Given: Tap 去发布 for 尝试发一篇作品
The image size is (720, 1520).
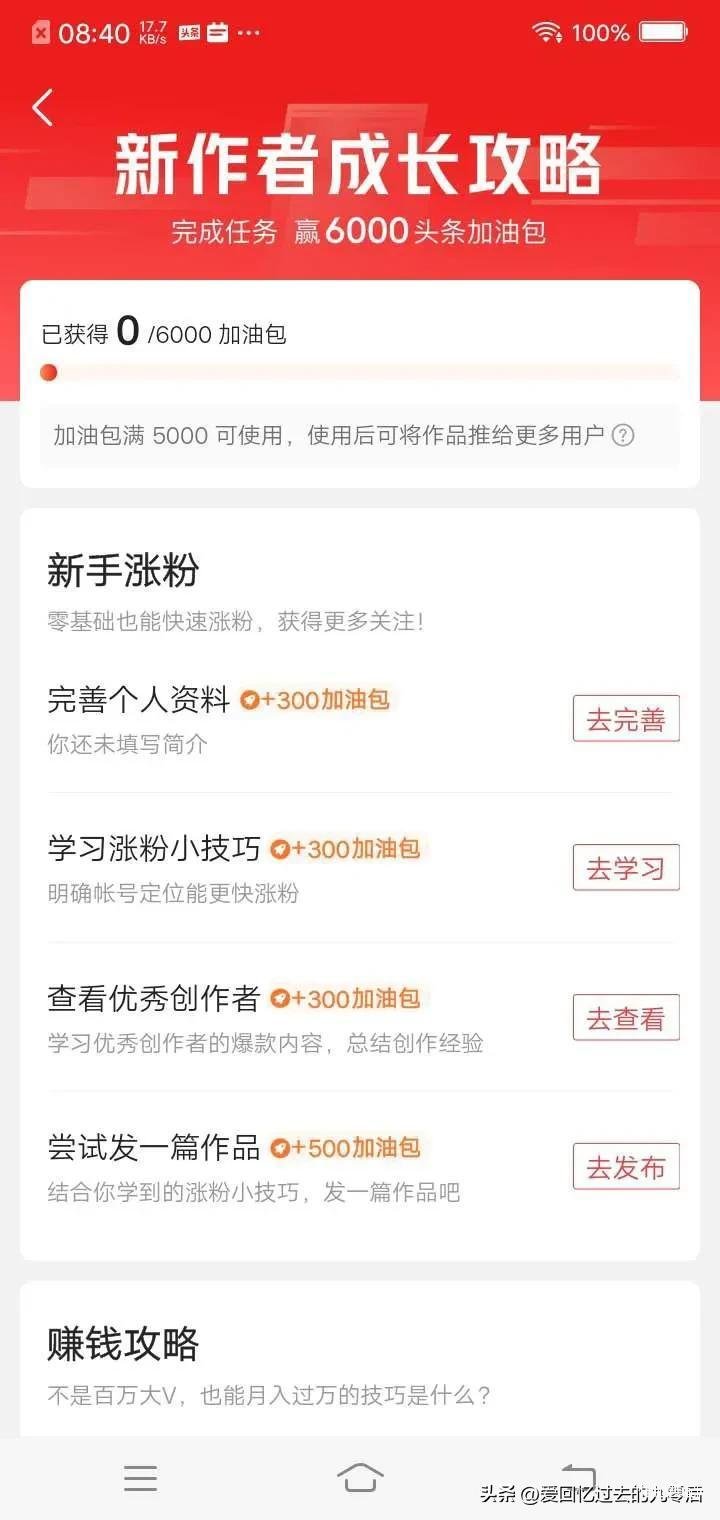Looking at the screenshot, I should click(626, 1166).
